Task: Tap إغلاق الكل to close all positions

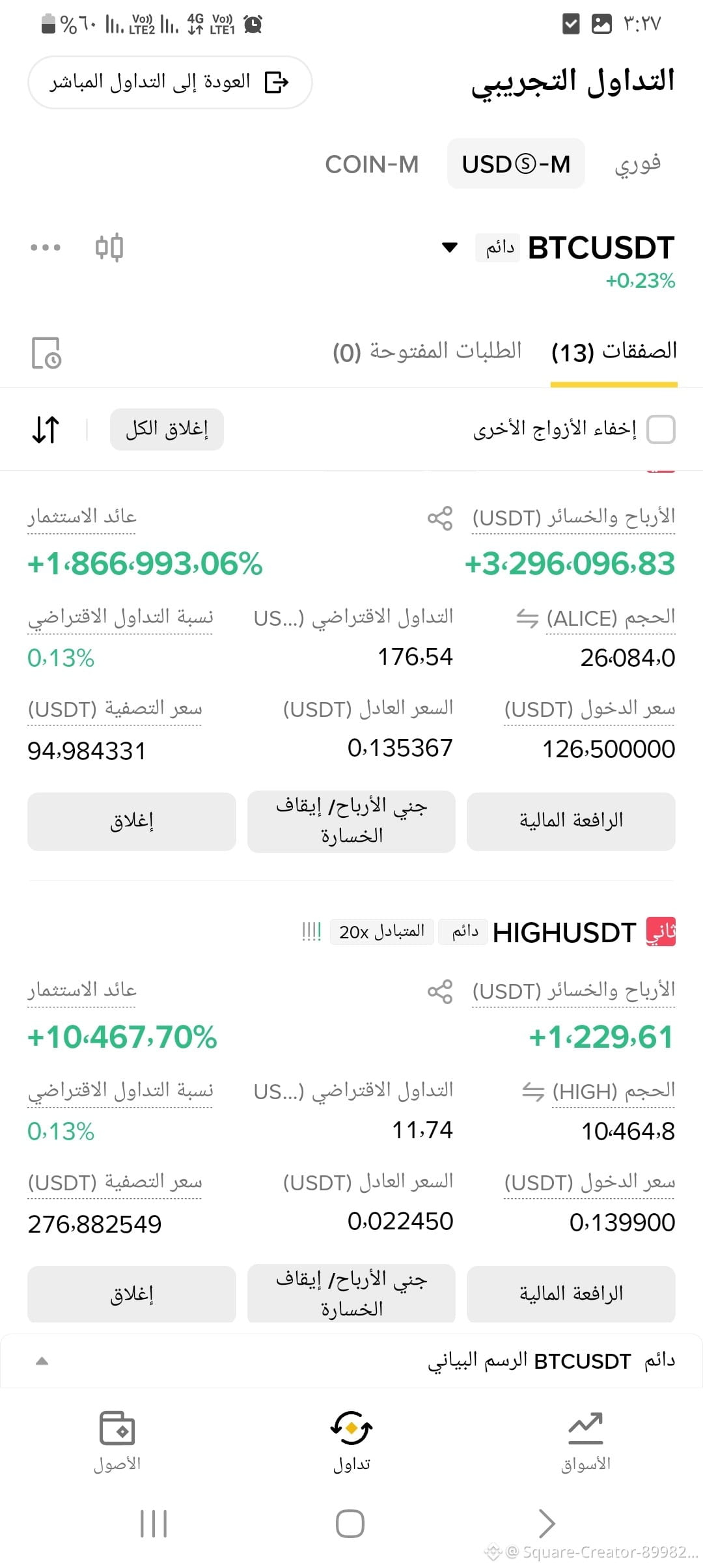Action: 167,429
